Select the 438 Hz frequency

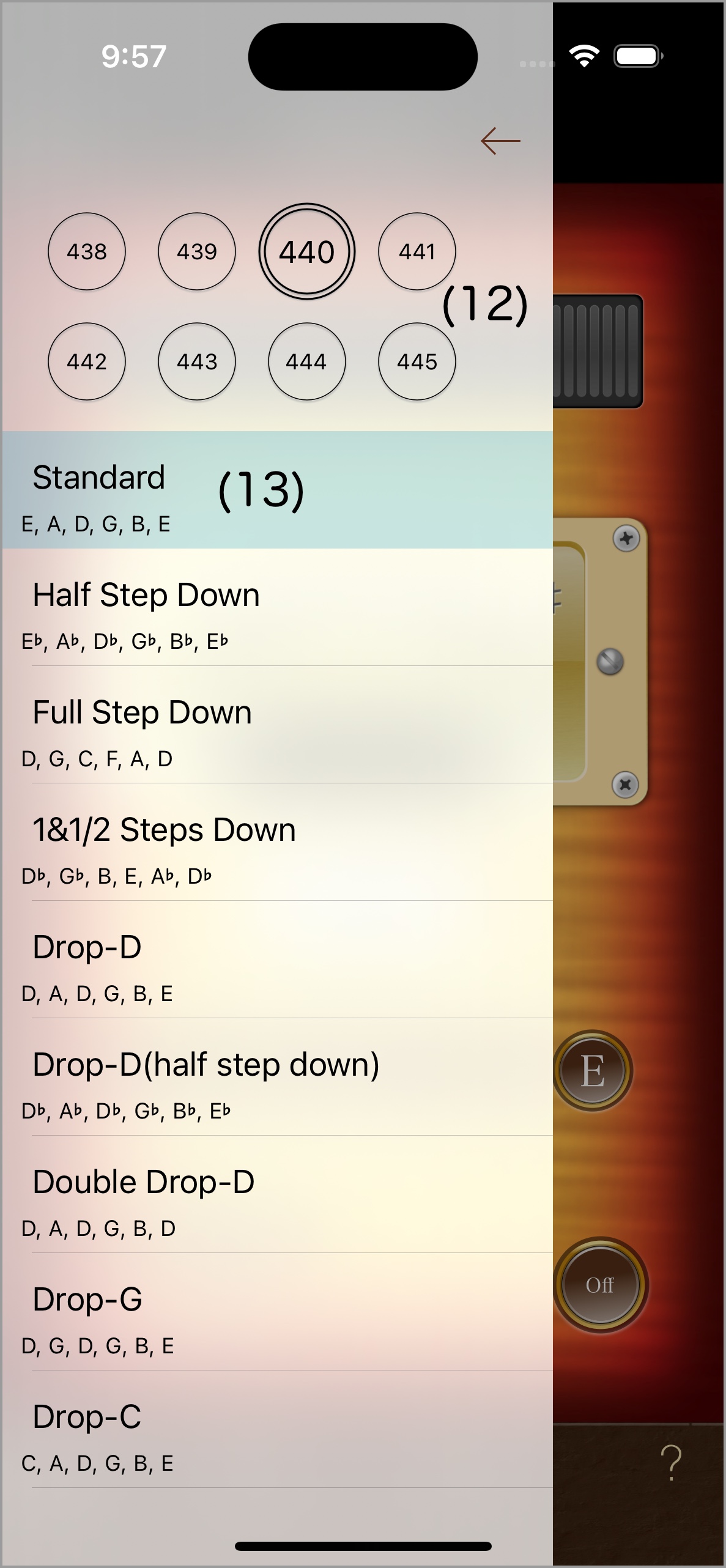(x=87, y=251)
